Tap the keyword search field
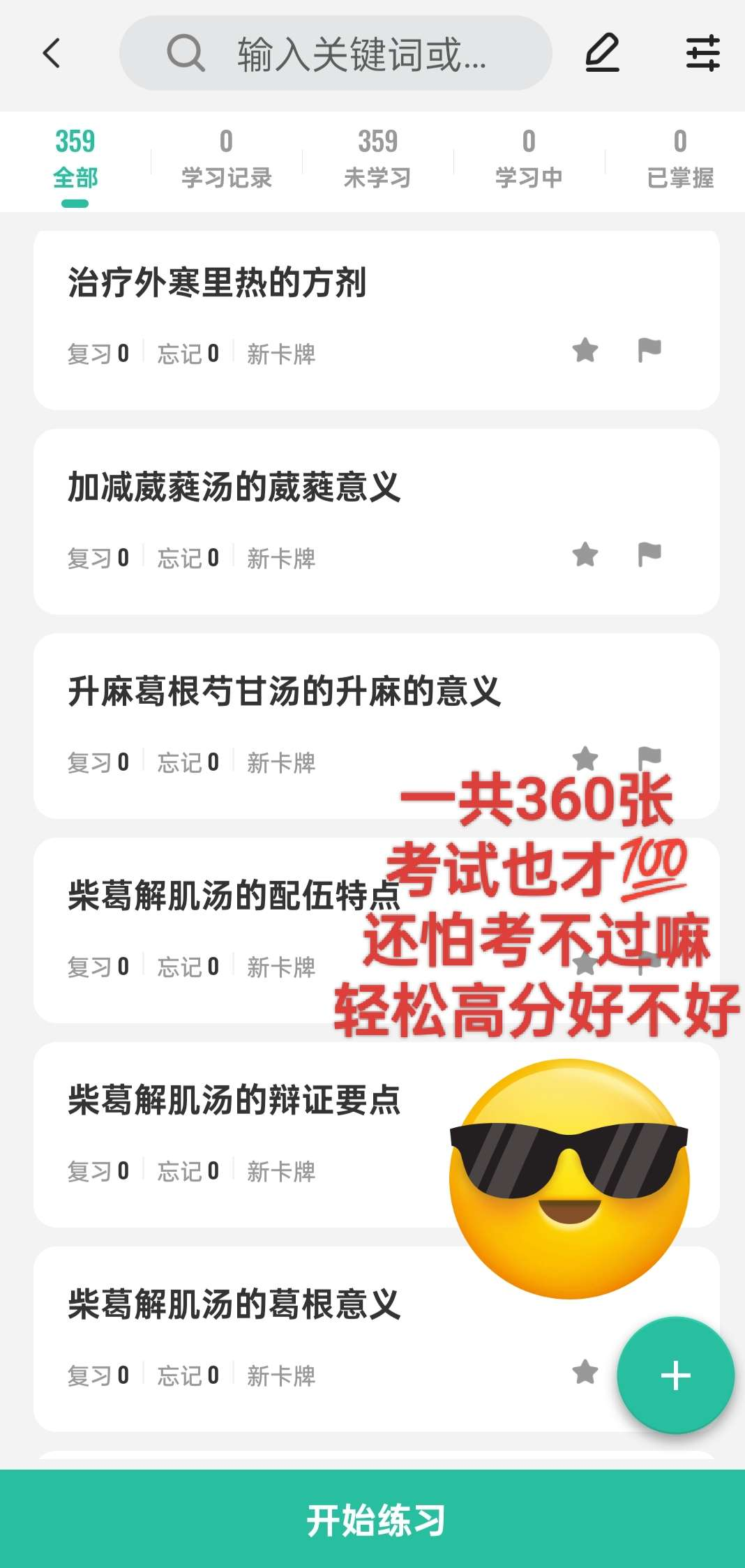Screen dimensions: 745x1568 [x=336, y=54]
